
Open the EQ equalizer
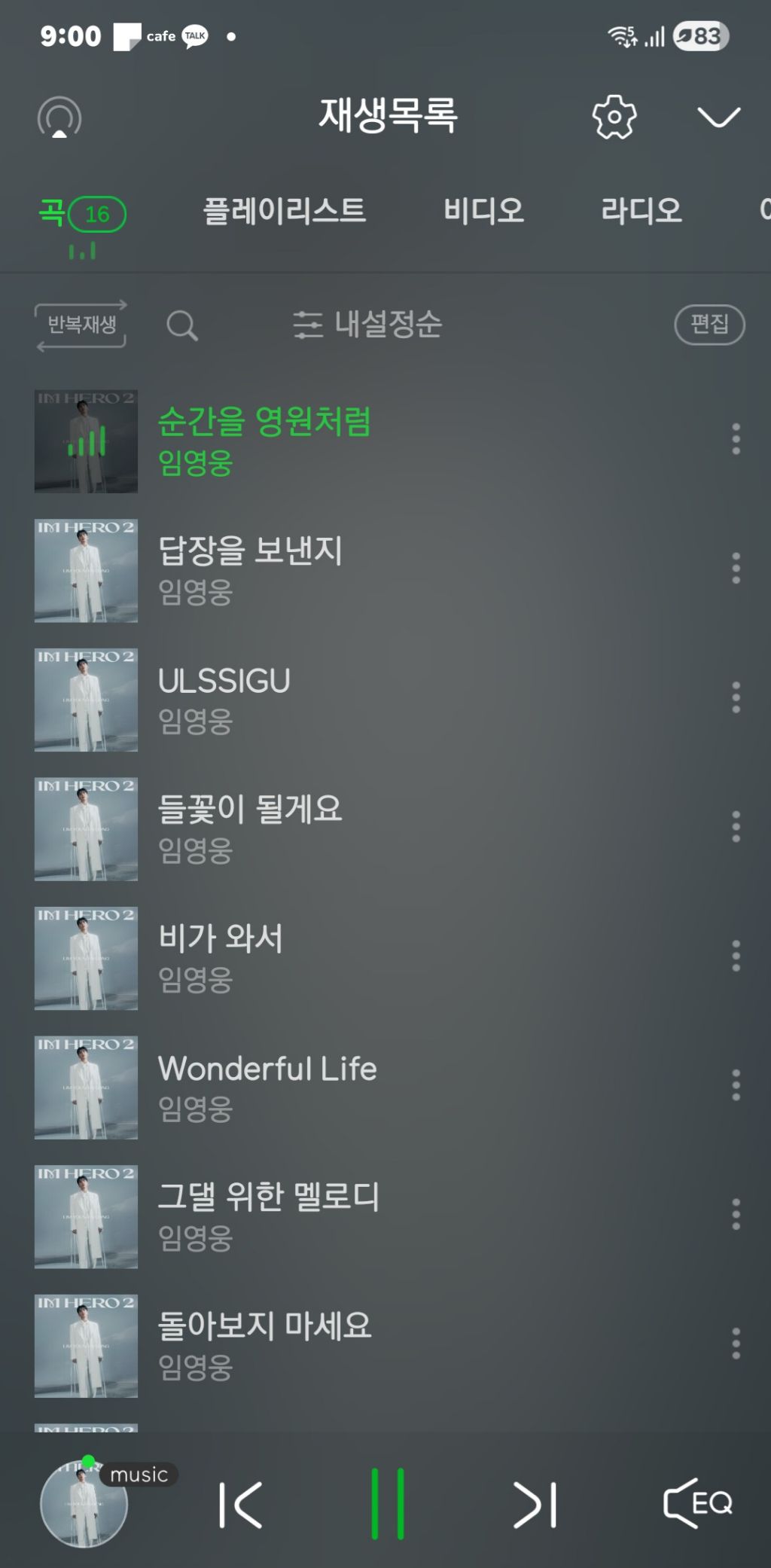[697, 1503]
